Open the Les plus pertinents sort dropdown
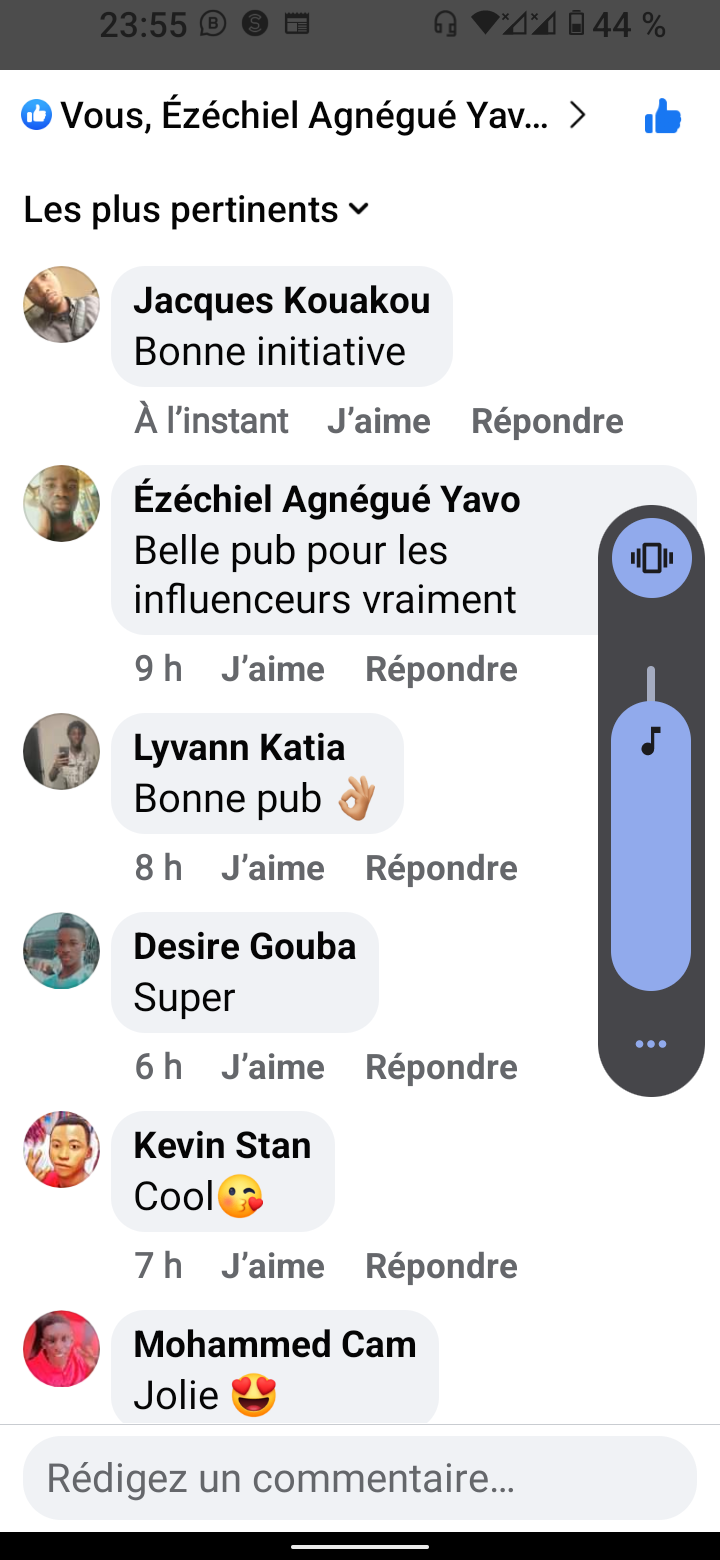720x1560 pixels. pos(197,210)
